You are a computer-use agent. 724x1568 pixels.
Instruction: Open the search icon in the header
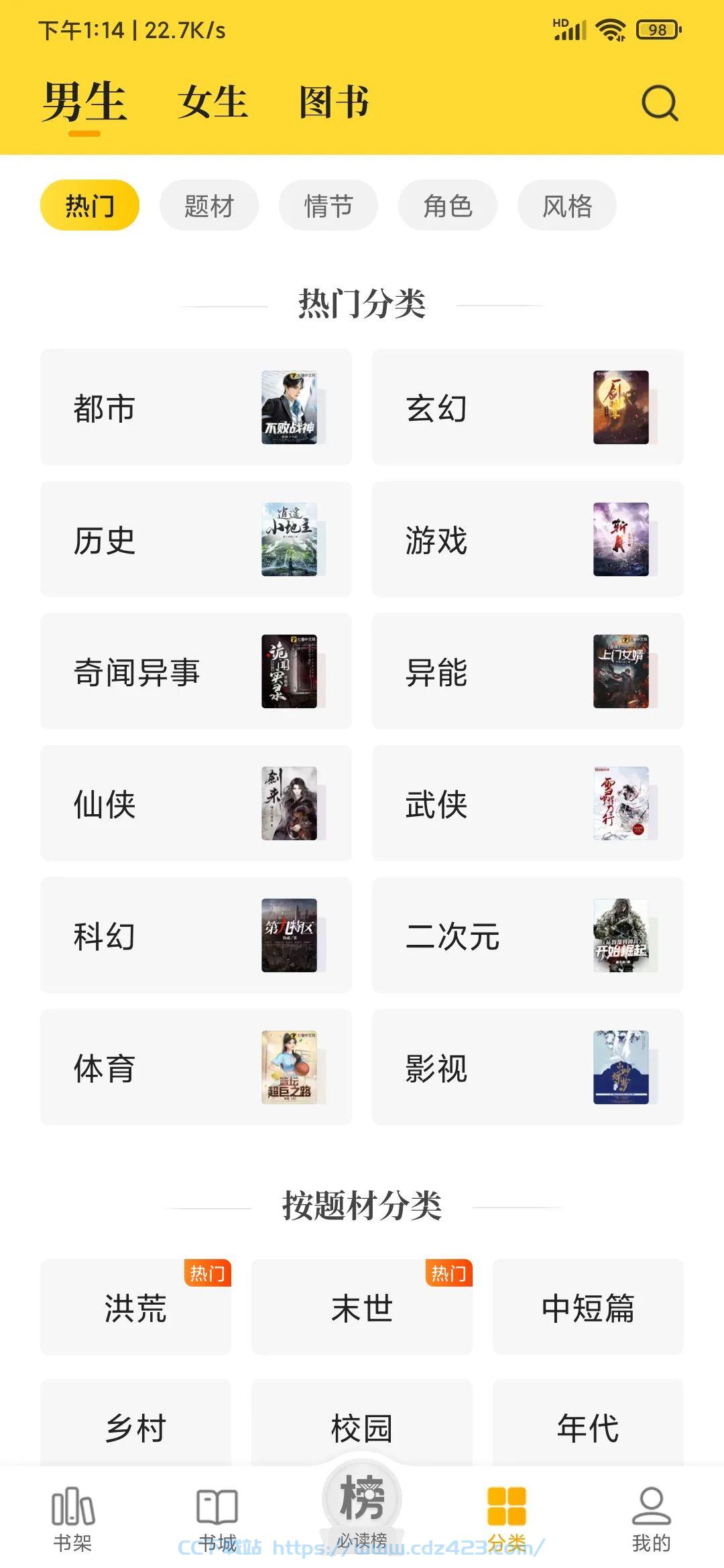point(660,103)
